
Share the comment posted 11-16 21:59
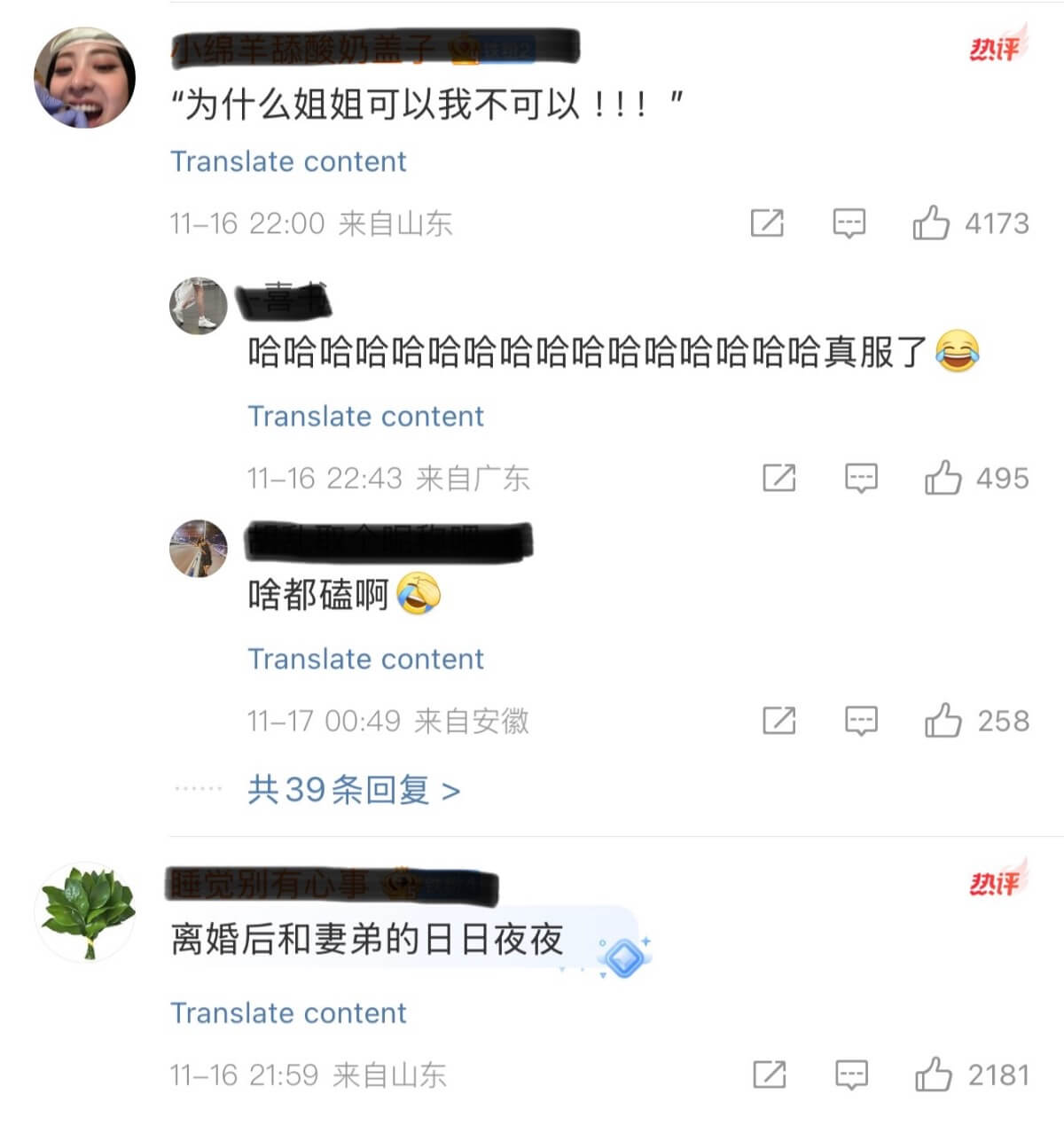769,1074
